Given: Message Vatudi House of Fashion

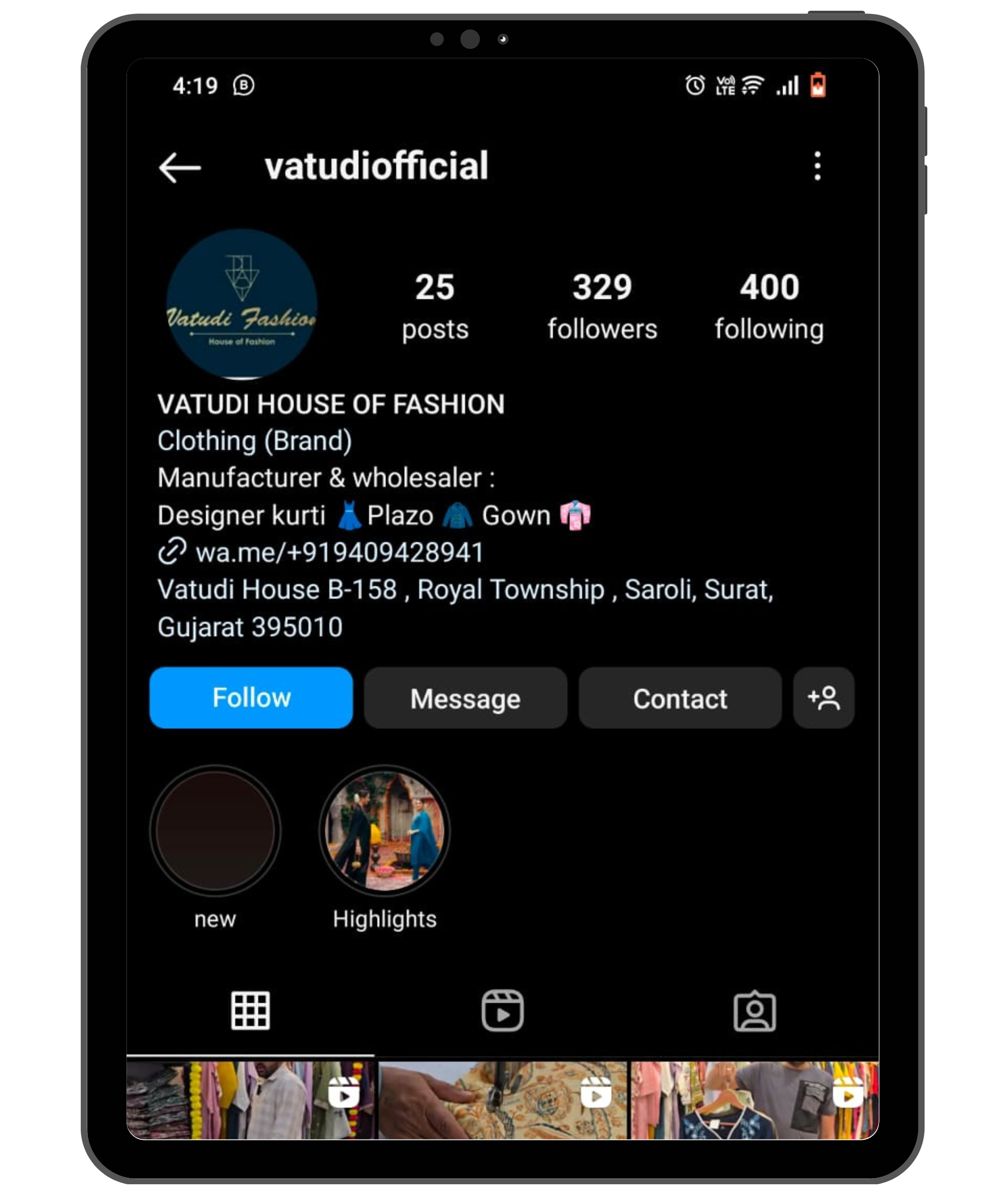Looking at the screenshot, I should click(x=465, y=698).
